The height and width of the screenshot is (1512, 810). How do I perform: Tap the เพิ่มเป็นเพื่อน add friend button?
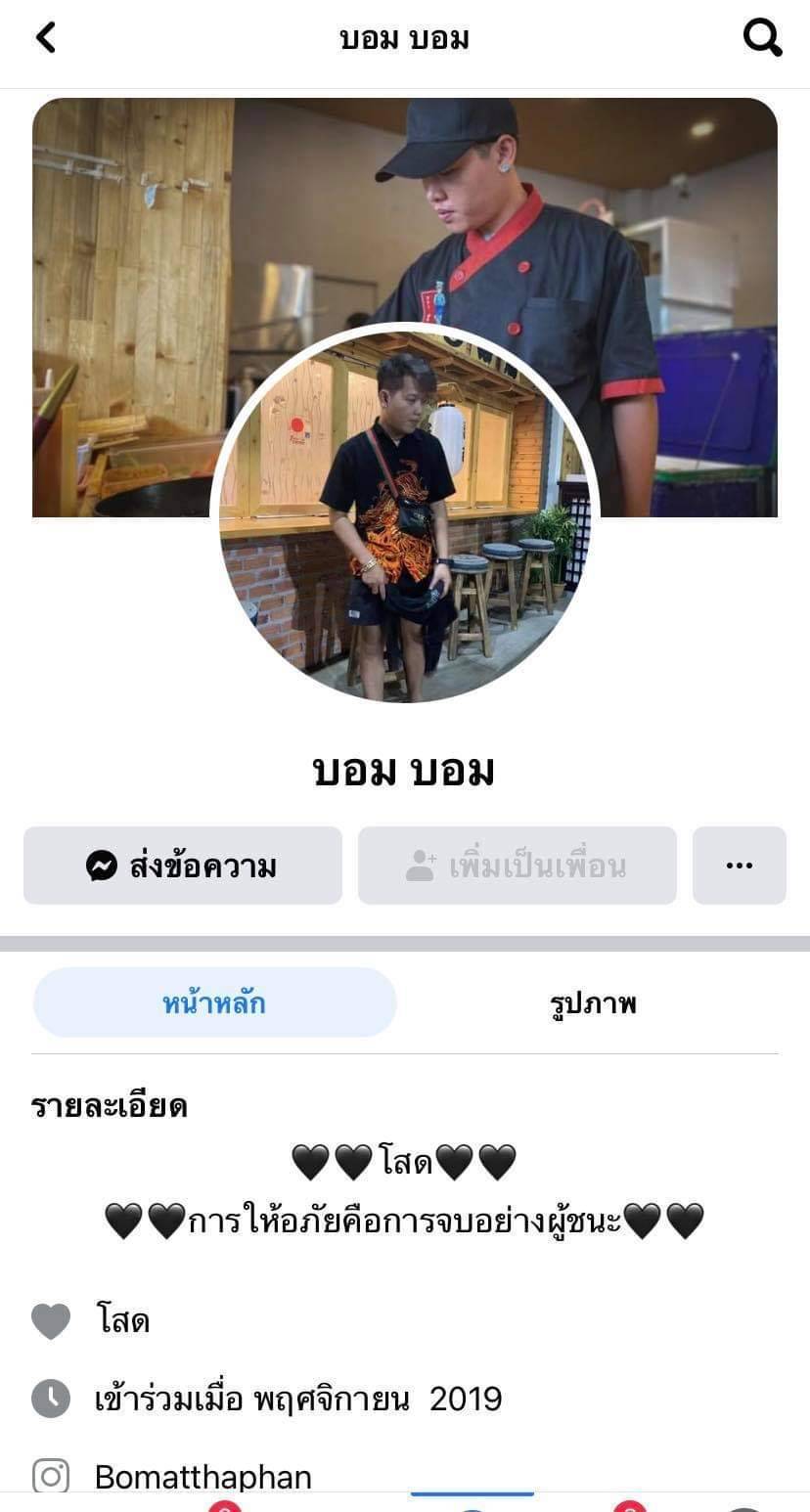pos(517,866)
